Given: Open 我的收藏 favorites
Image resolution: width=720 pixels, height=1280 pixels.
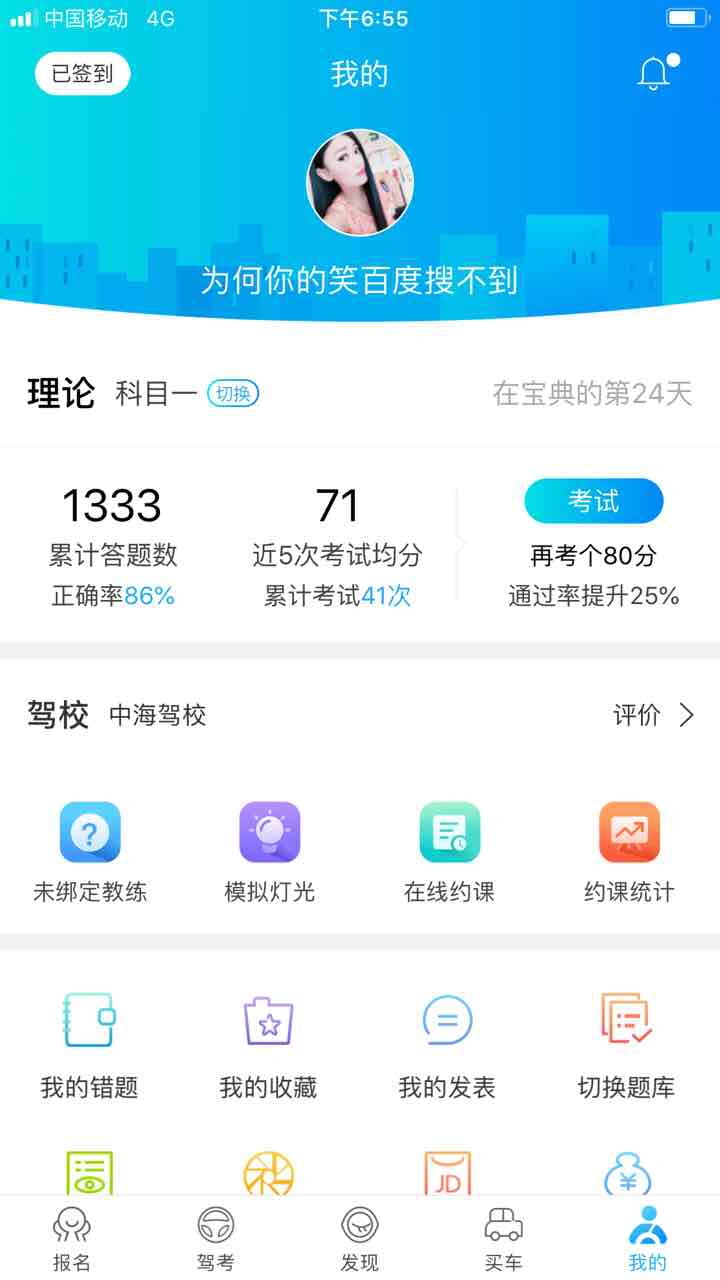Looking at the screenshot, I should click(x=268, y=1045).
